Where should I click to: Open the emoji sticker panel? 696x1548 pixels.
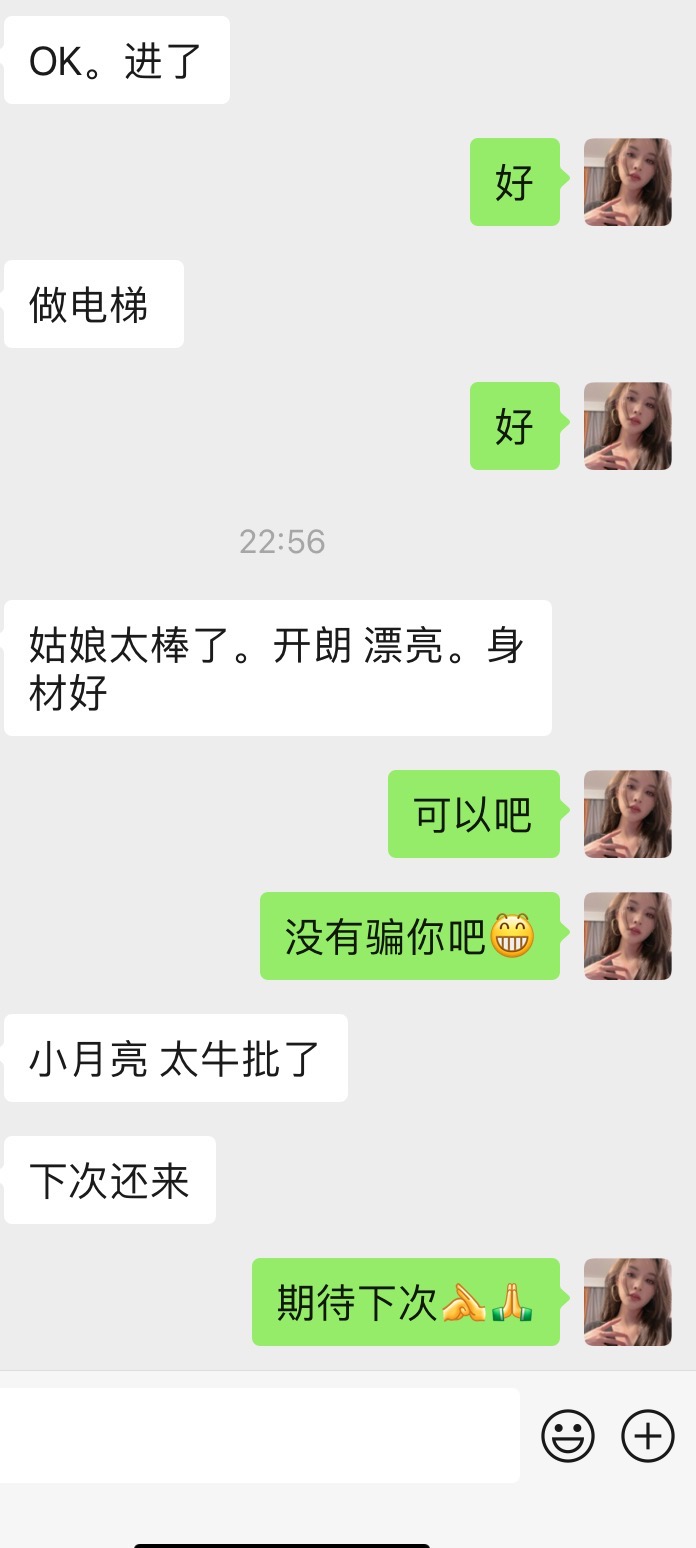[568, 1436]
